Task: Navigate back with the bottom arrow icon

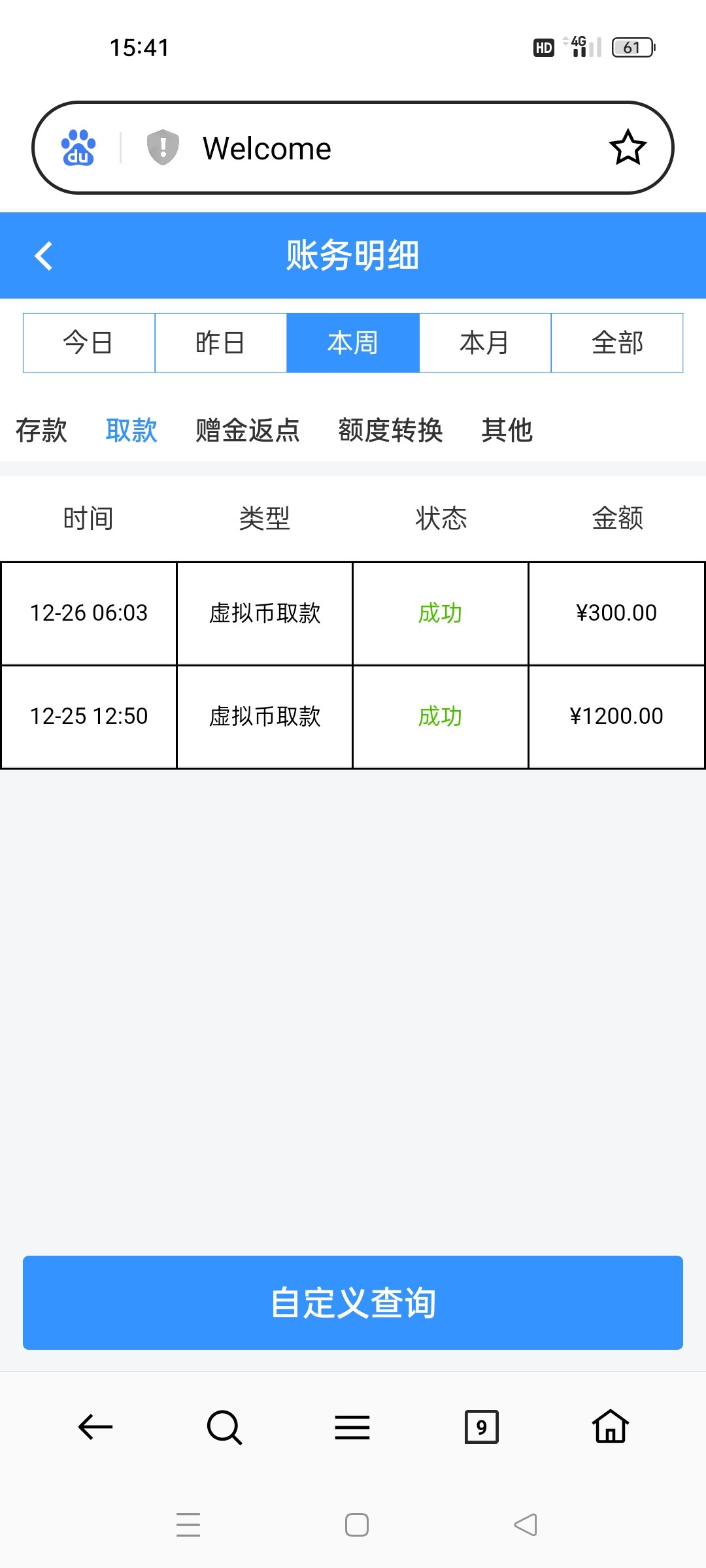Action: pos(93,1428)
